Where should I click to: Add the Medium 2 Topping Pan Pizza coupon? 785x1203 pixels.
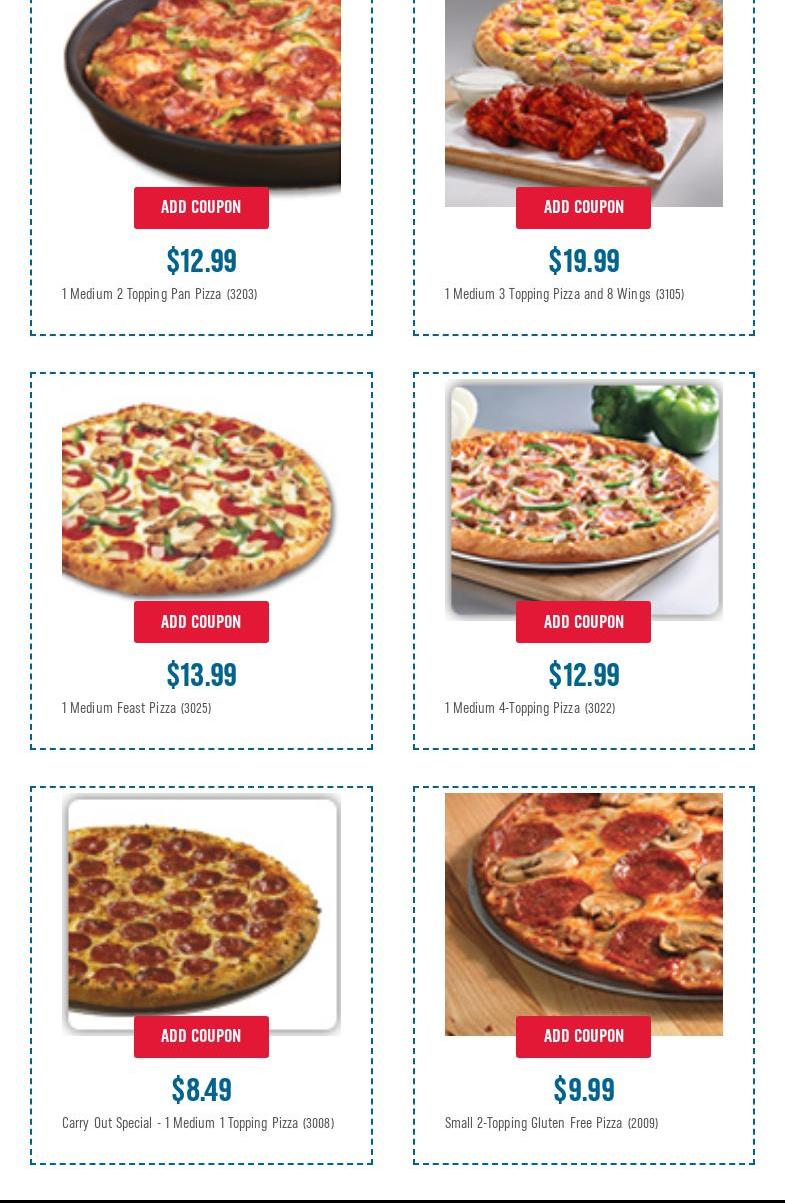tap(201, 207)
